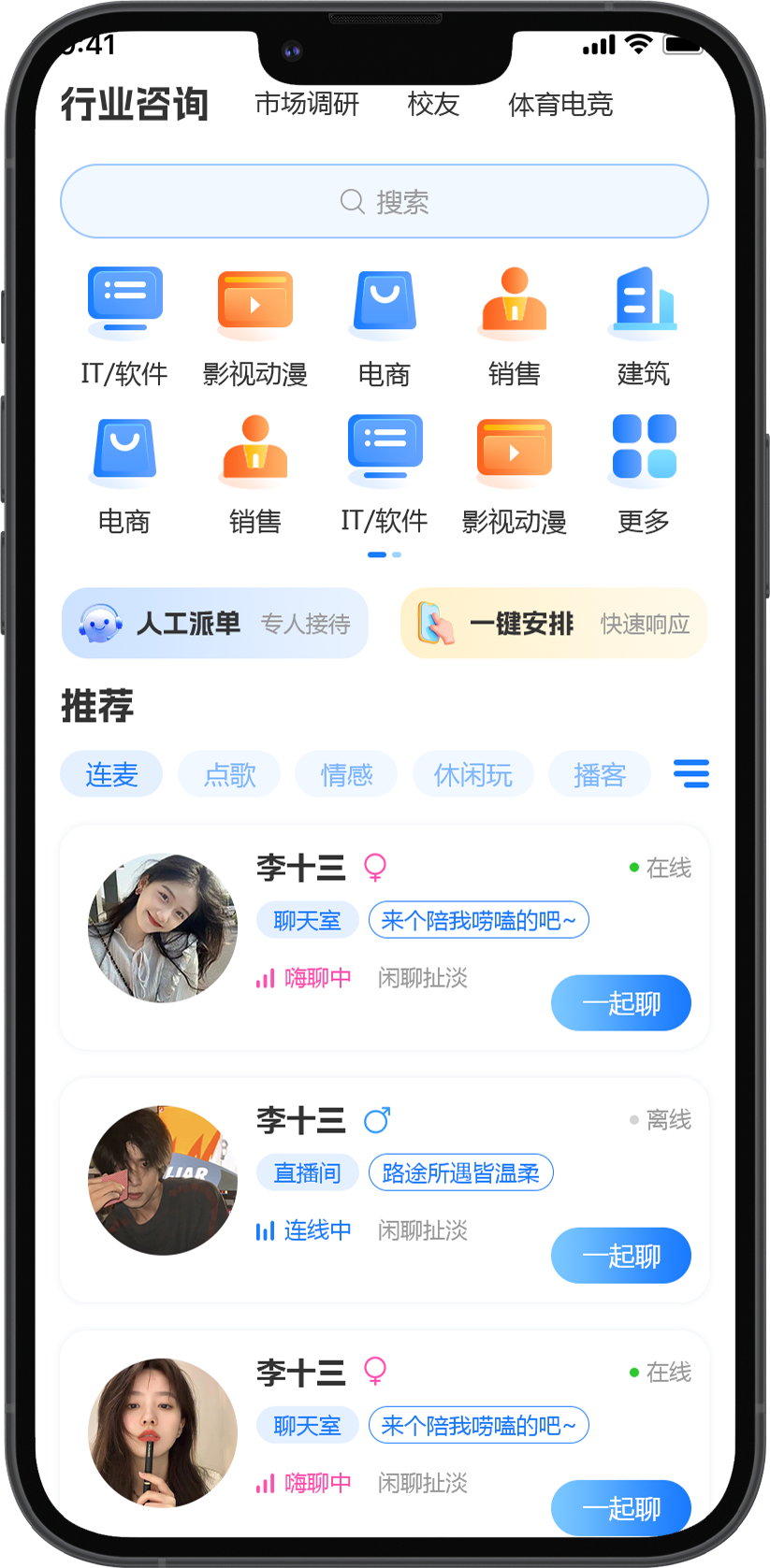The width and height of the screenshot is (770, 1568).
Task: Open the 校友 tab
Action: coord(433,104)
